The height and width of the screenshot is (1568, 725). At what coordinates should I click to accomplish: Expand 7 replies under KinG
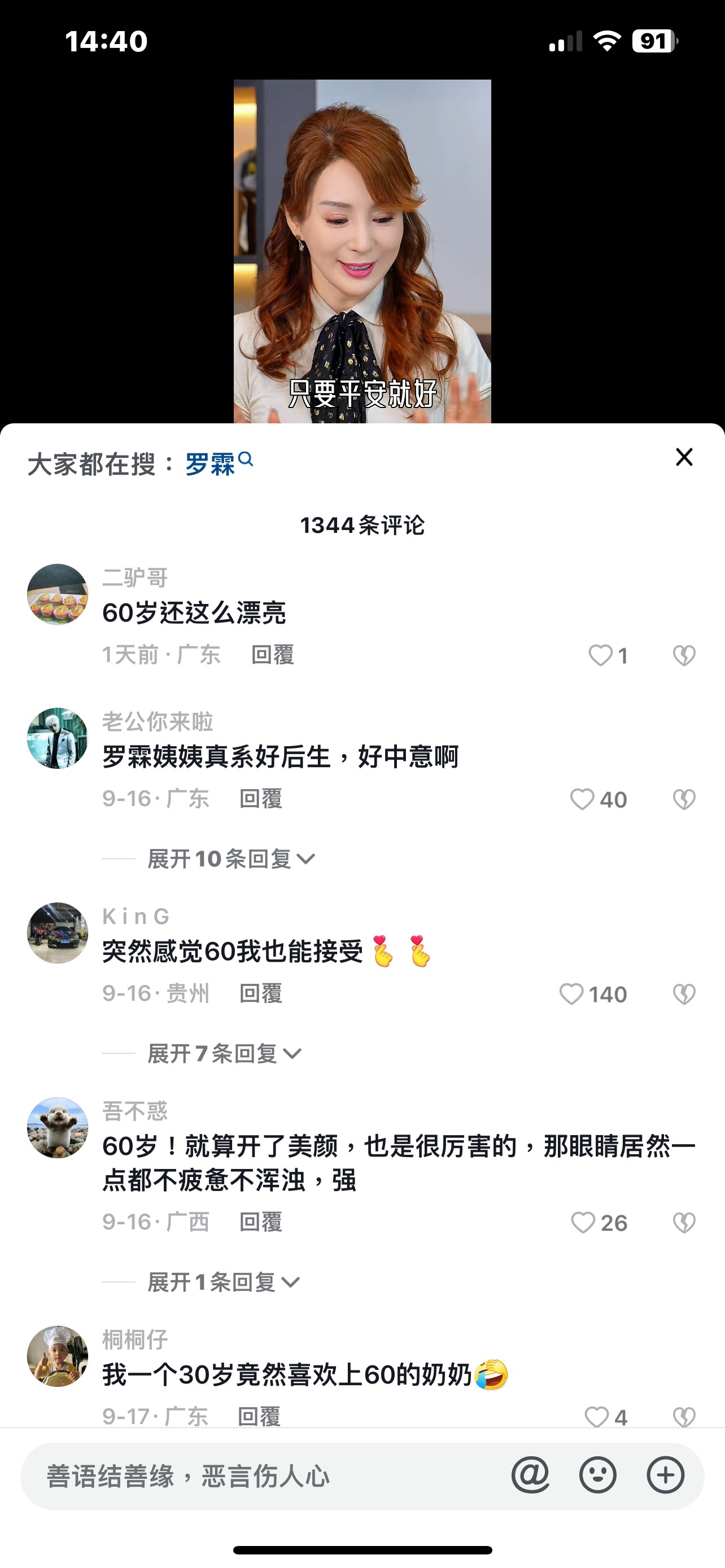coord(225,1054)
